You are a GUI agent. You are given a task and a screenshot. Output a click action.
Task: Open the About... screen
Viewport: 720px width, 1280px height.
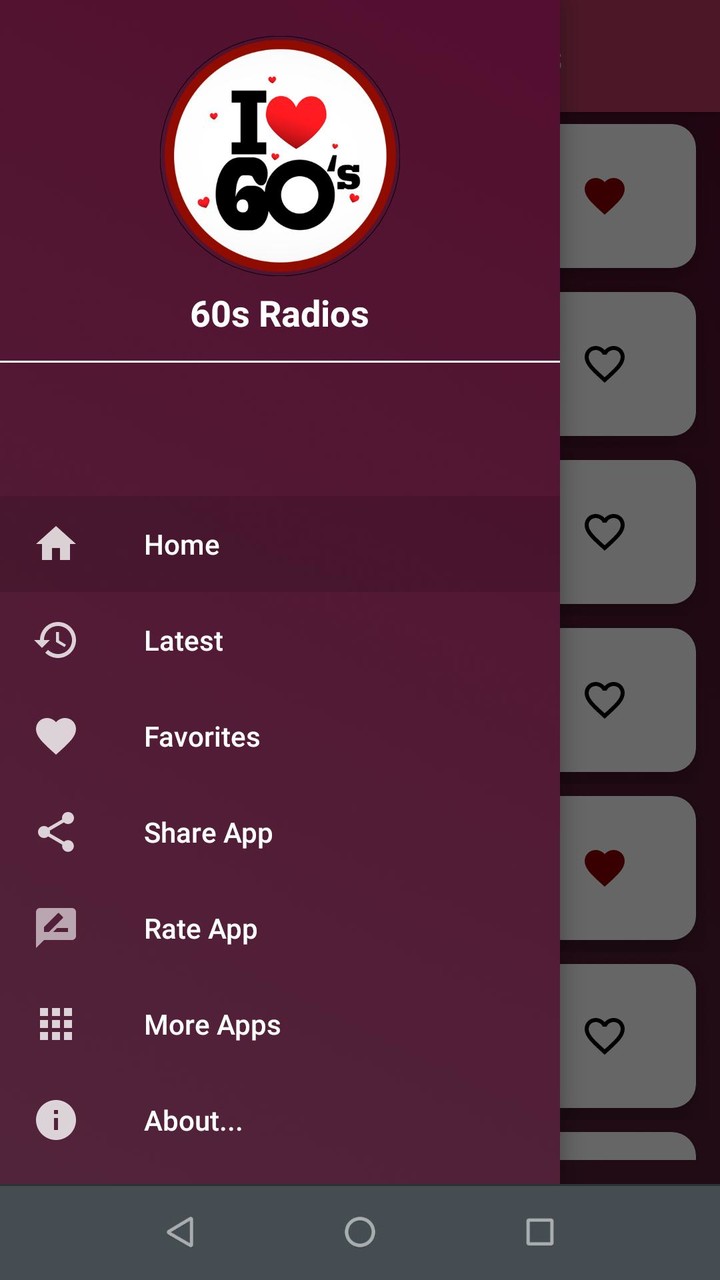(193, 1120)
